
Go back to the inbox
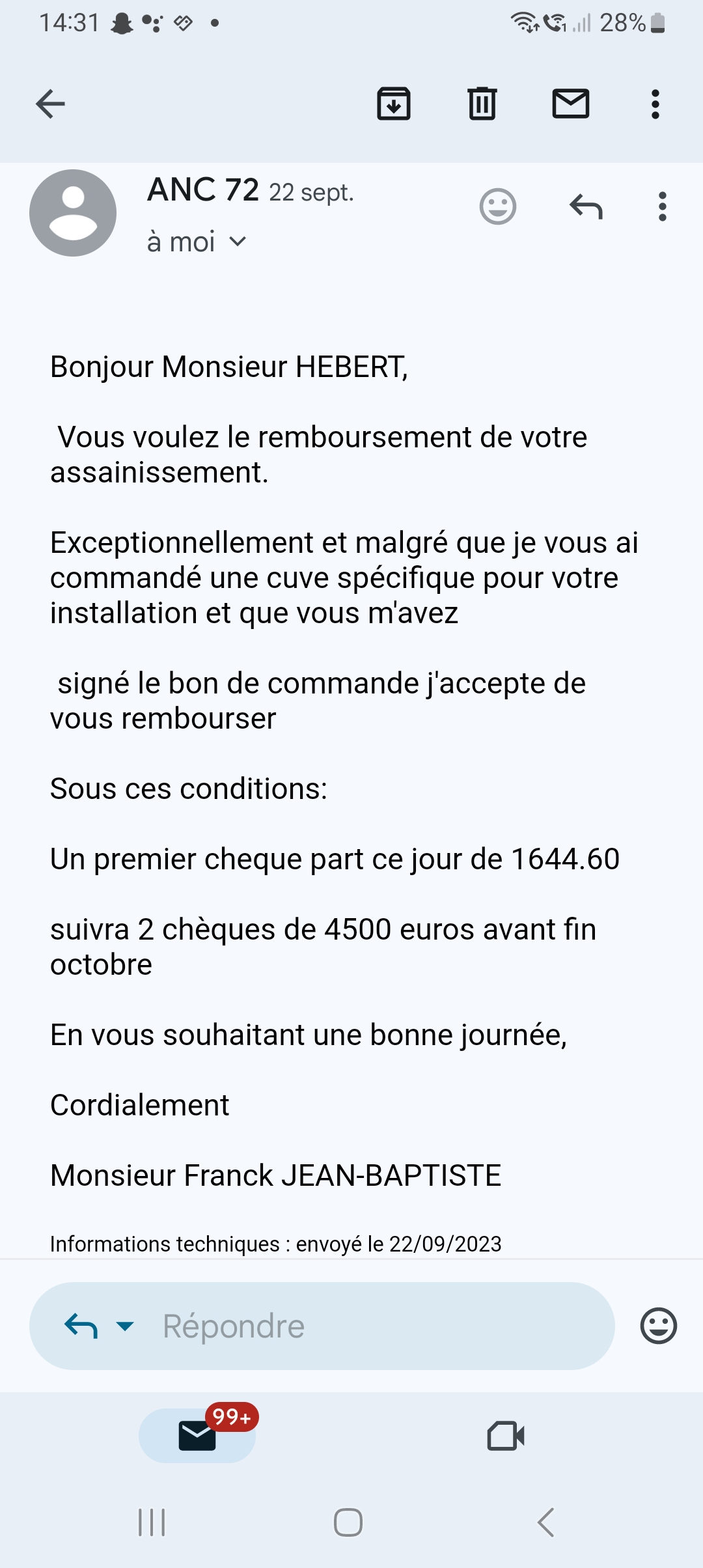coord(50,104)
